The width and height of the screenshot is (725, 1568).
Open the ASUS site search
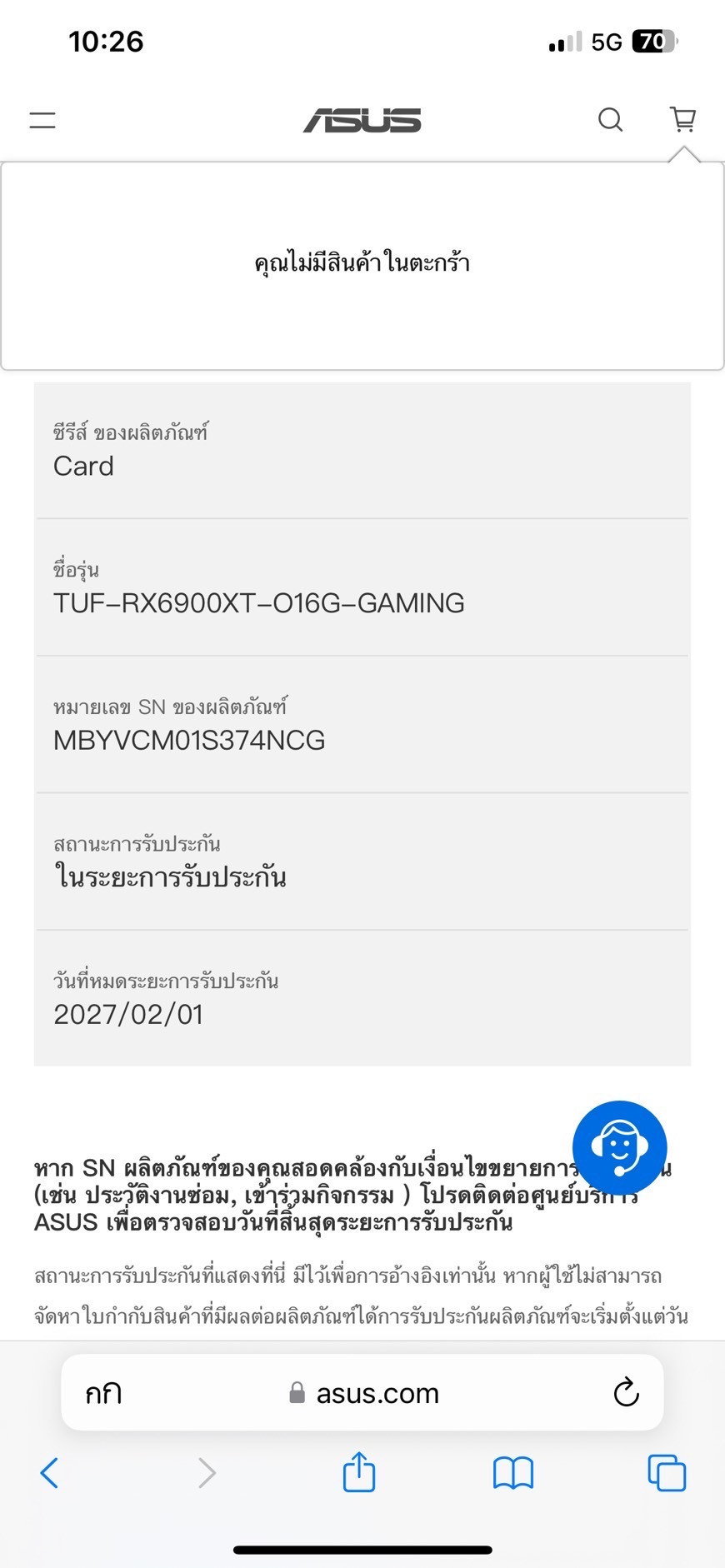click(x=610, y=120)
